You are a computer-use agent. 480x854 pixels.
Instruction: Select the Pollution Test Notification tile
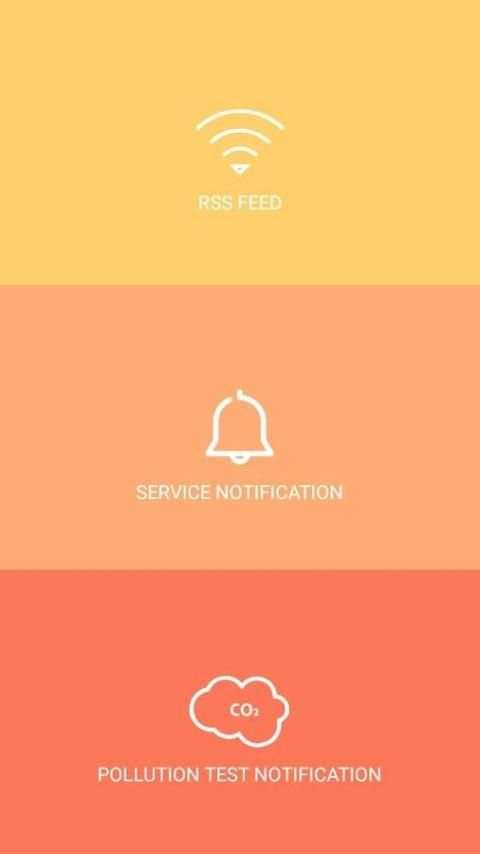tap(240, 712)
